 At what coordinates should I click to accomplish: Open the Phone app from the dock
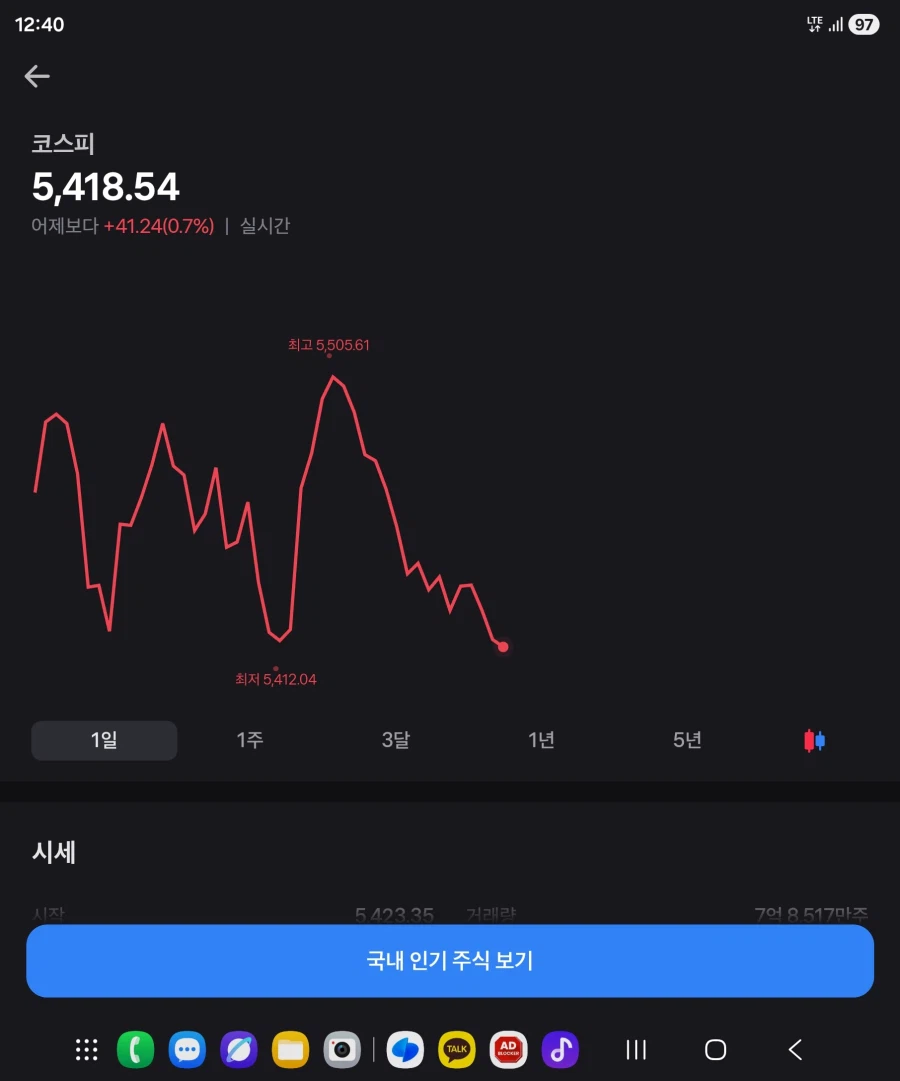pos(136,1050)
